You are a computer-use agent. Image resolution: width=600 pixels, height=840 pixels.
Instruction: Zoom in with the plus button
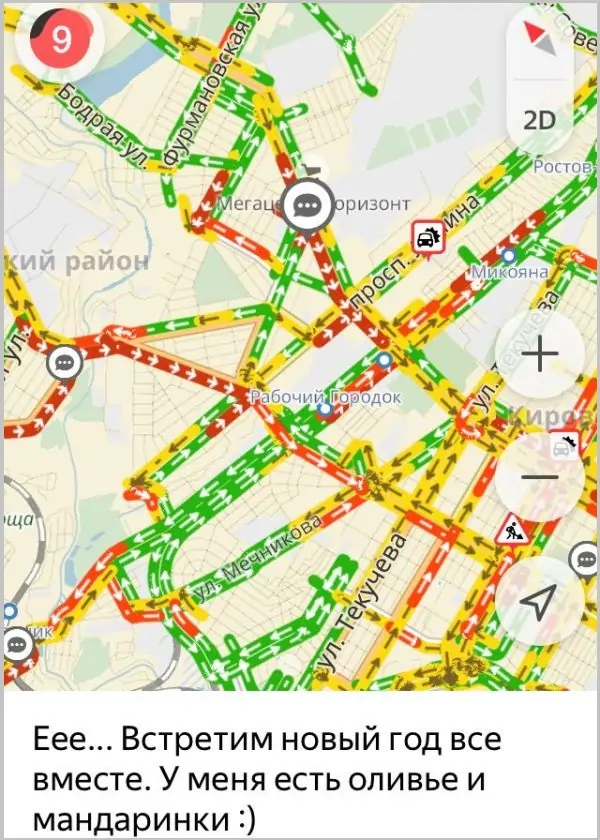(540, 355)
